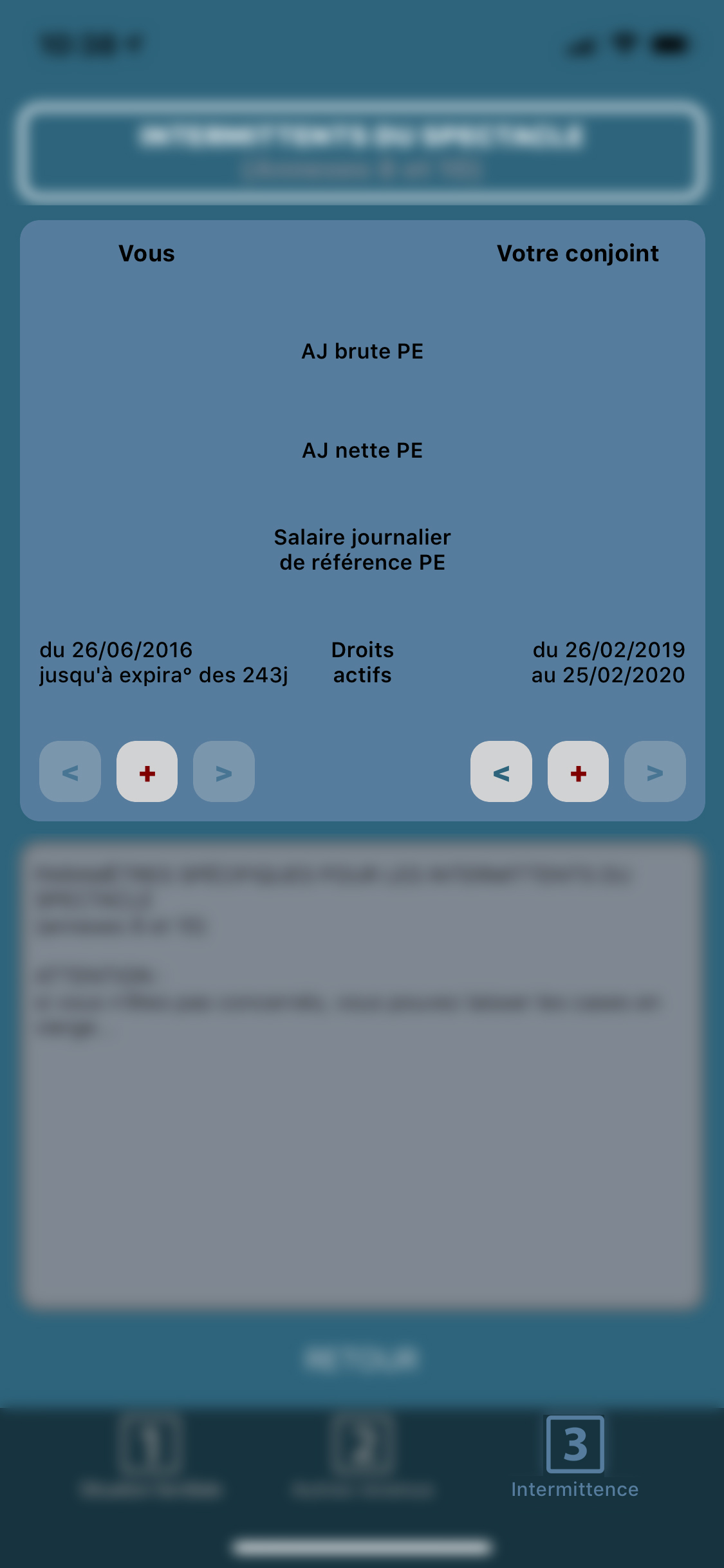The image size is (724, 1568).
Task: Show next rights period for Vous
Action: pyautogui.click(x=224, y=772)
